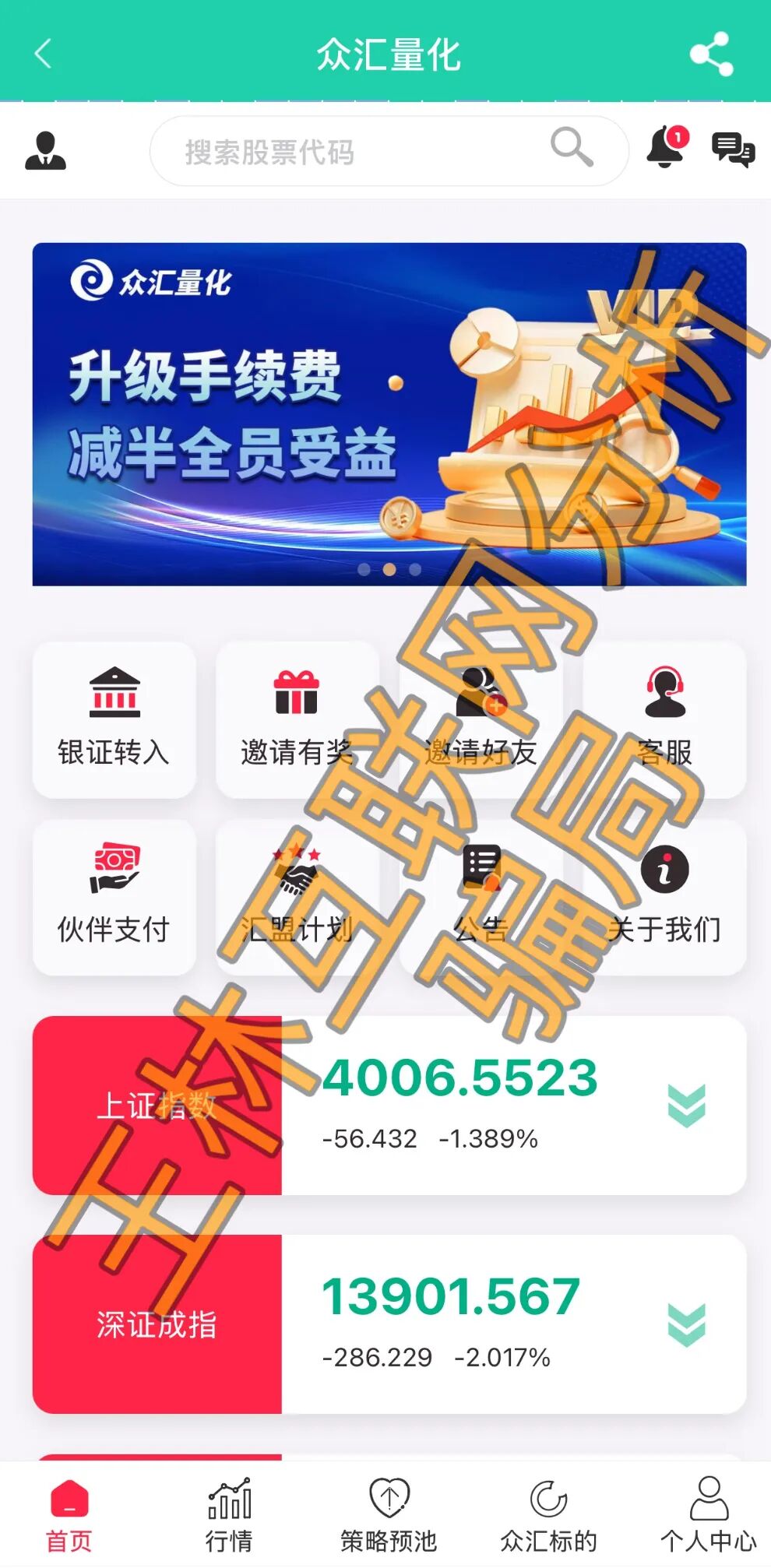The height and width of the screenshot is (1568, 771).
Task: Go to 个人中心 personal center
Action: click(x=707, y=1514)
